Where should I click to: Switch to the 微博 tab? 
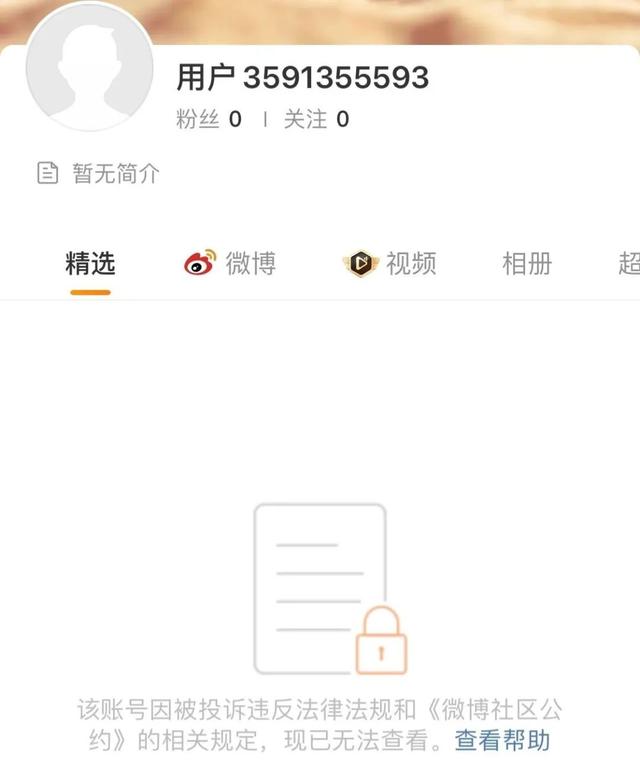pos(231,264)
